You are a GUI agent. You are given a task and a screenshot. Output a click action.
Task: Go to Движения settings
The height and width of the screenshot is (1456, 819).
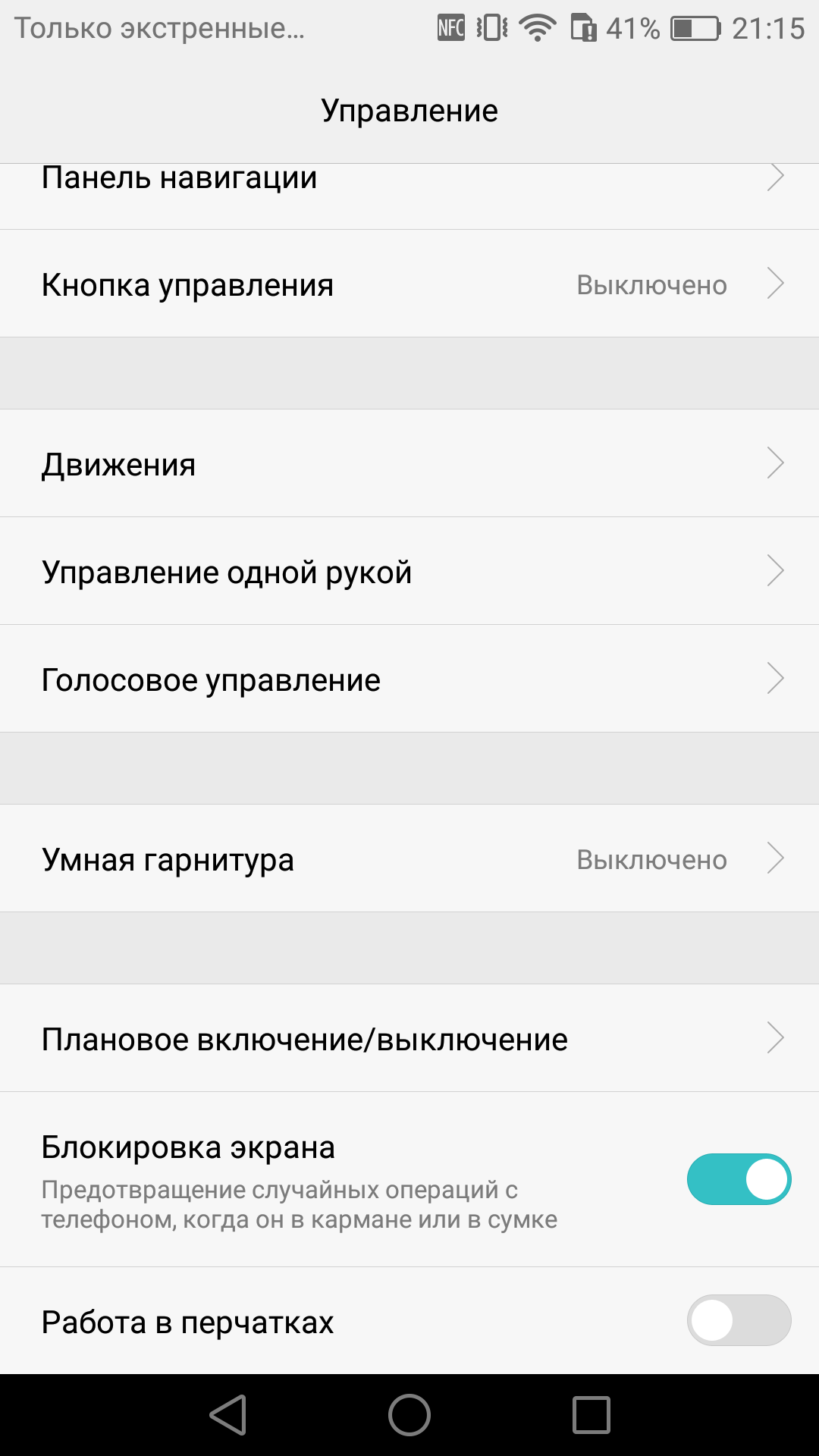point(409,463)
